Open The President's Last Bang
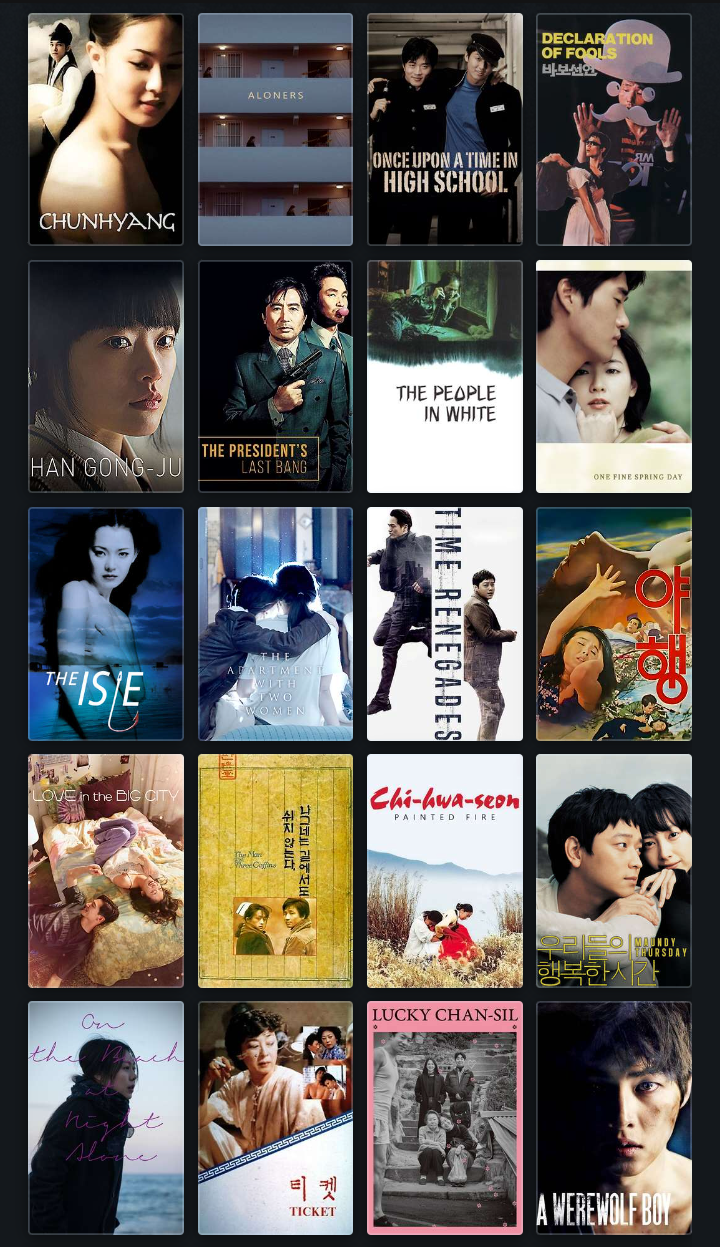 pos(276,376)
